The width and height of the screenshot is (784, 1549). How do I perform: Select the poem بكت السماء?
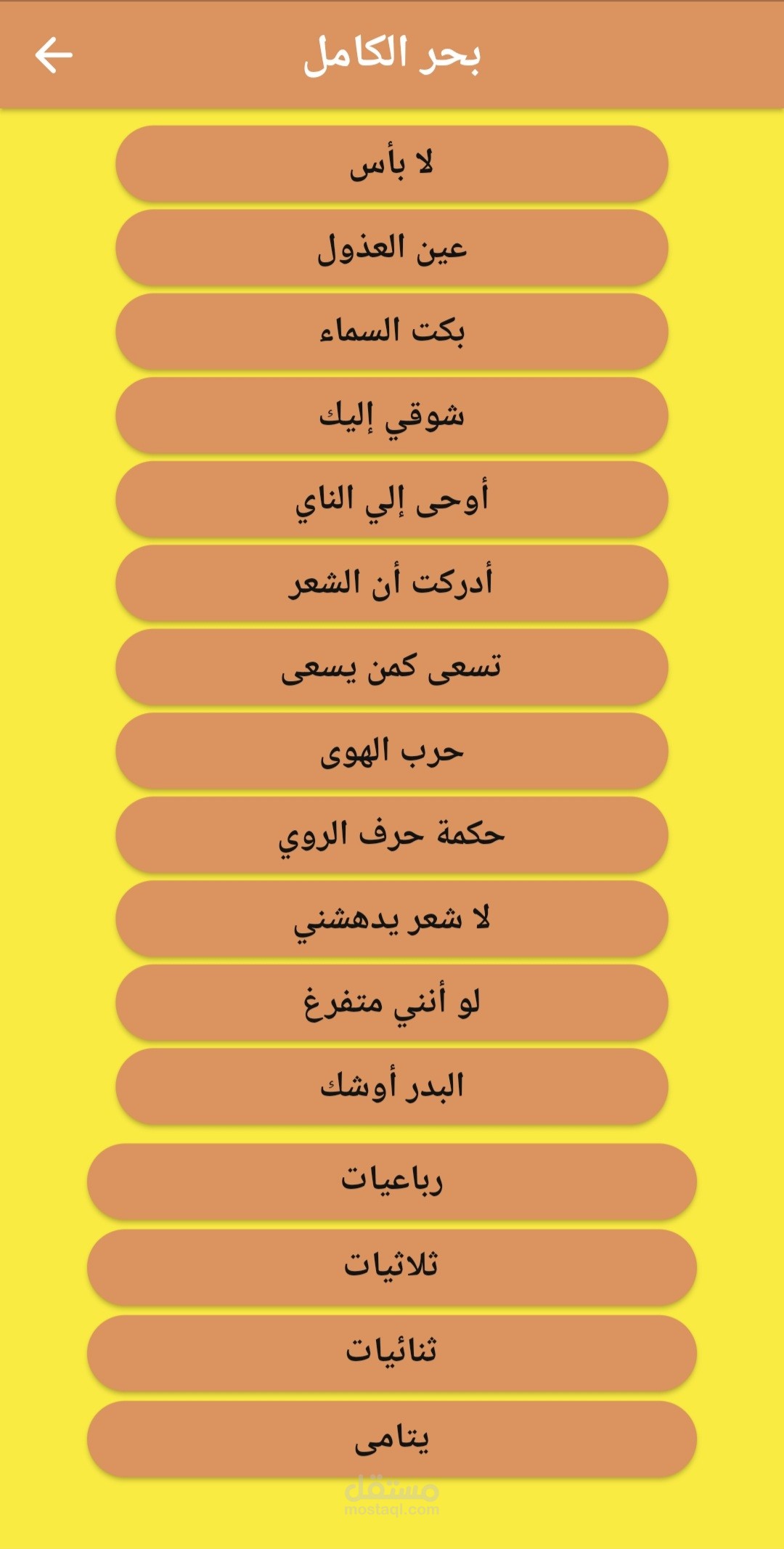pos(392,332)
